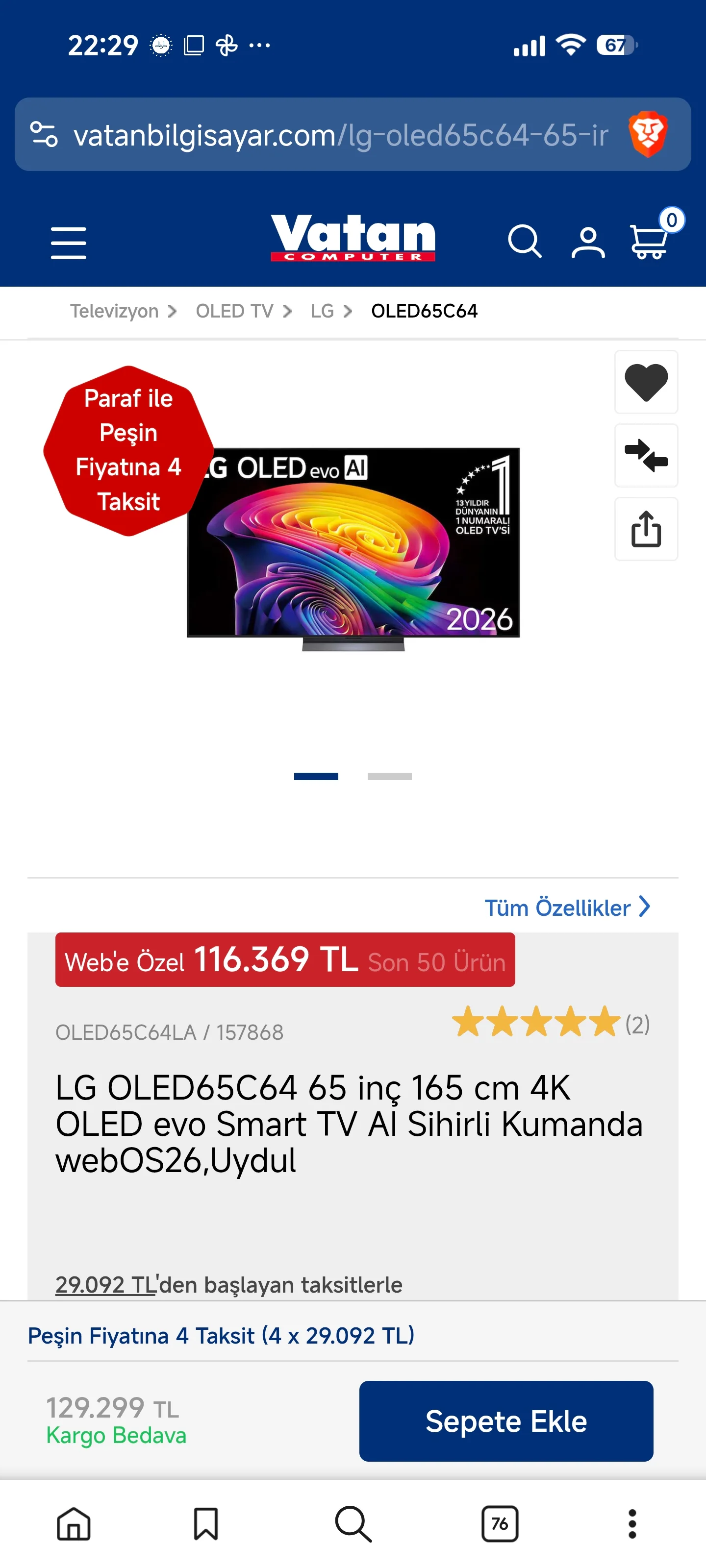Open the site search icon
This screenshot has width=706, height=1568.
(525, 242)
